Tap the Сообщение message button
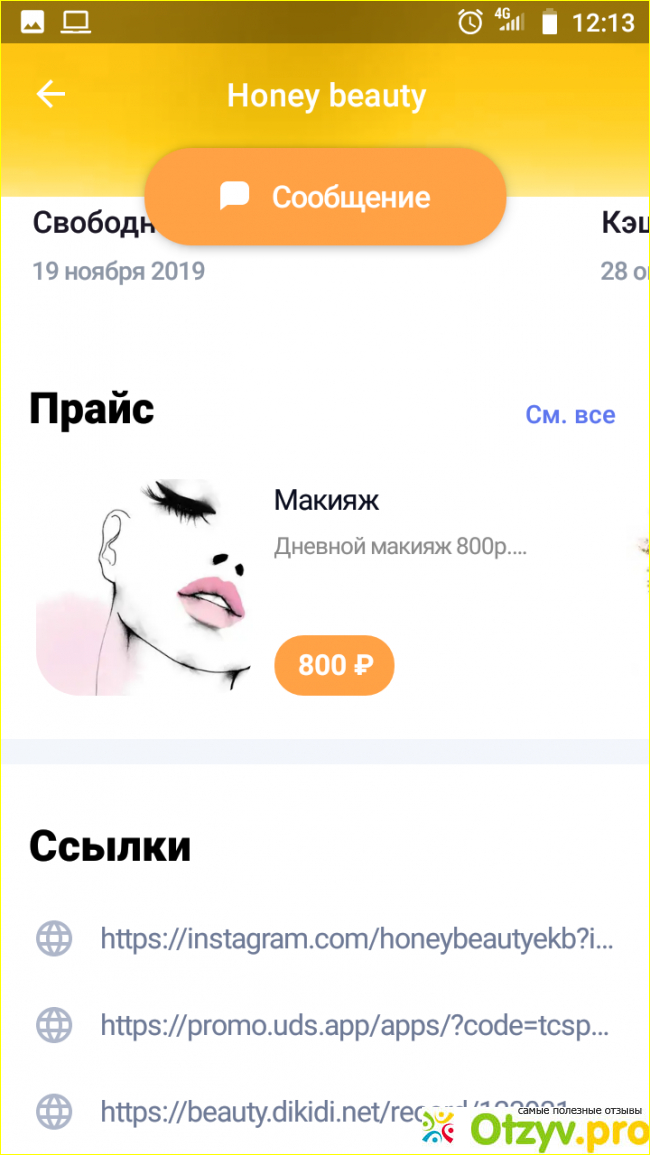The width and height of the screenshot is (650, 1155). 325,197
